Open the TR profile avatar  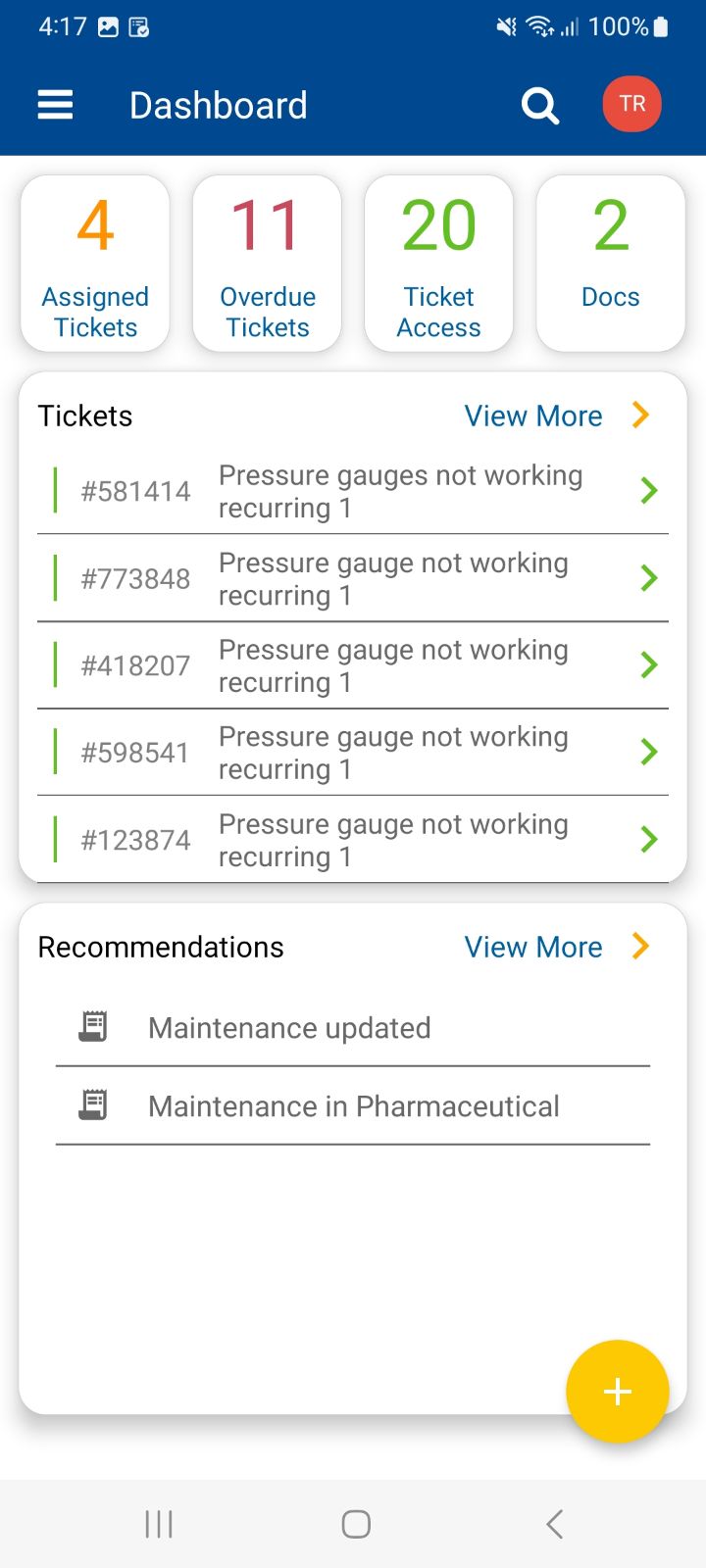(x=632, y=104)
